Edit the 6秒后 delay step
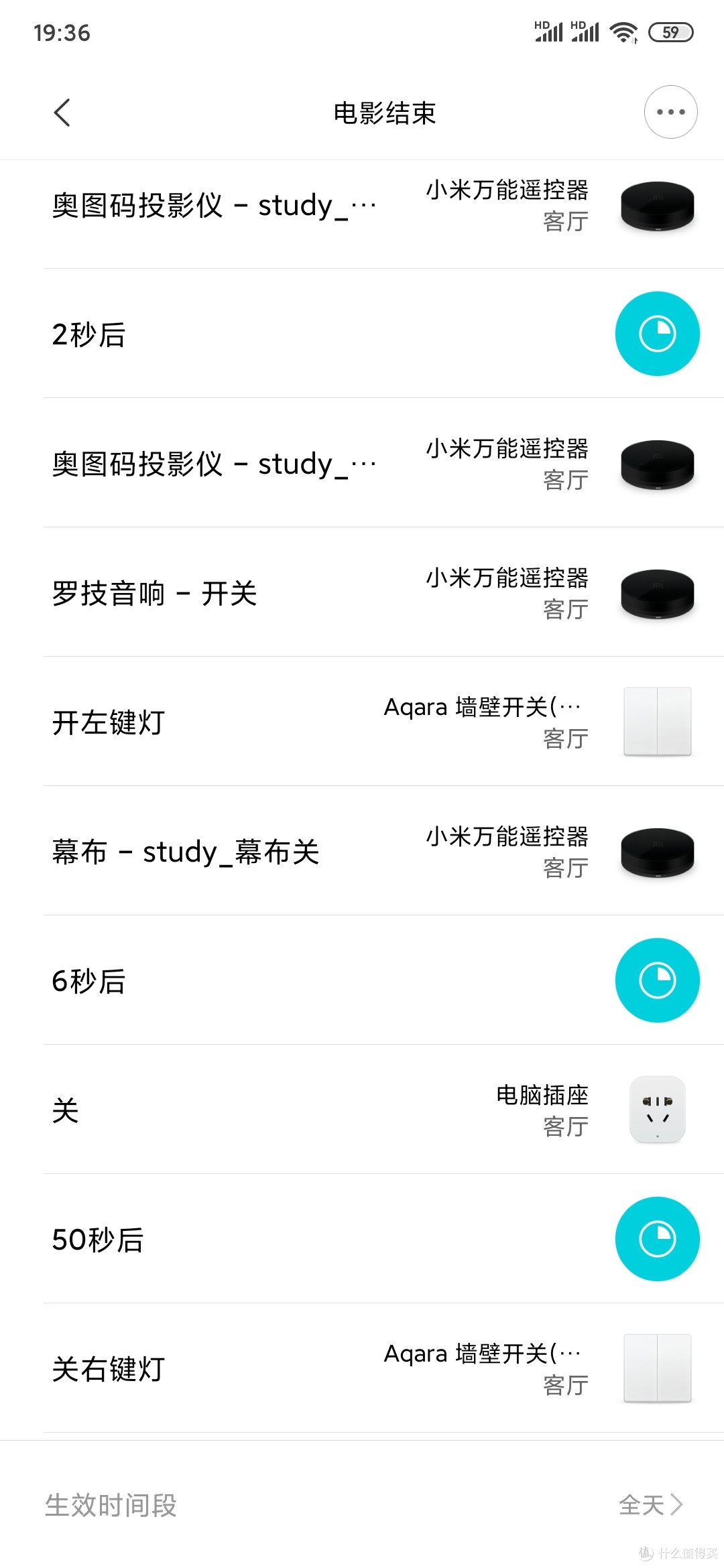Screen dimensions: 724x1568 [362, 980]
